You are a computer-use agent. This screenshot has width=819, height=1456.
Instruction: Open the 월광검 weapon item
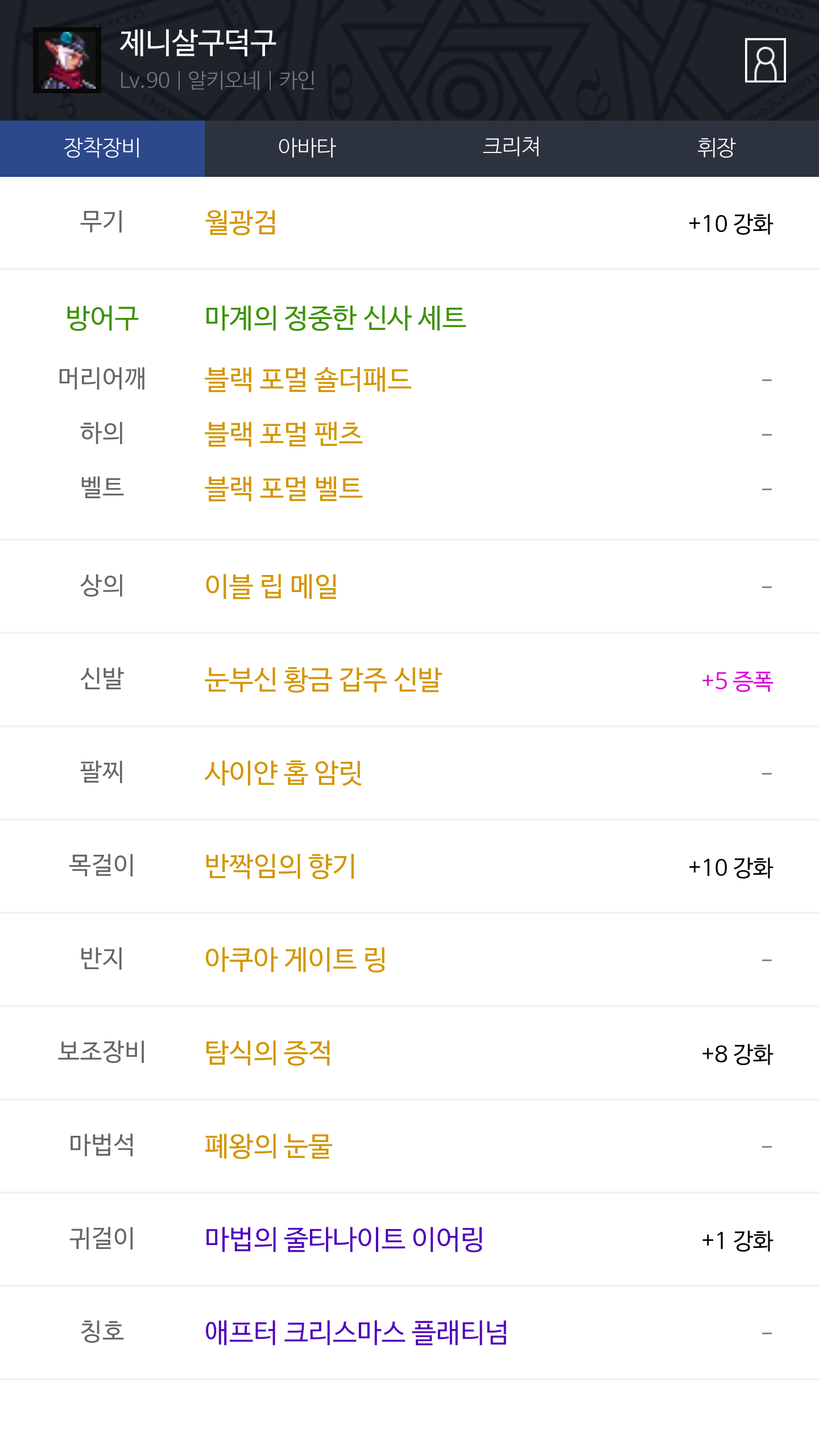coord(241,222)
